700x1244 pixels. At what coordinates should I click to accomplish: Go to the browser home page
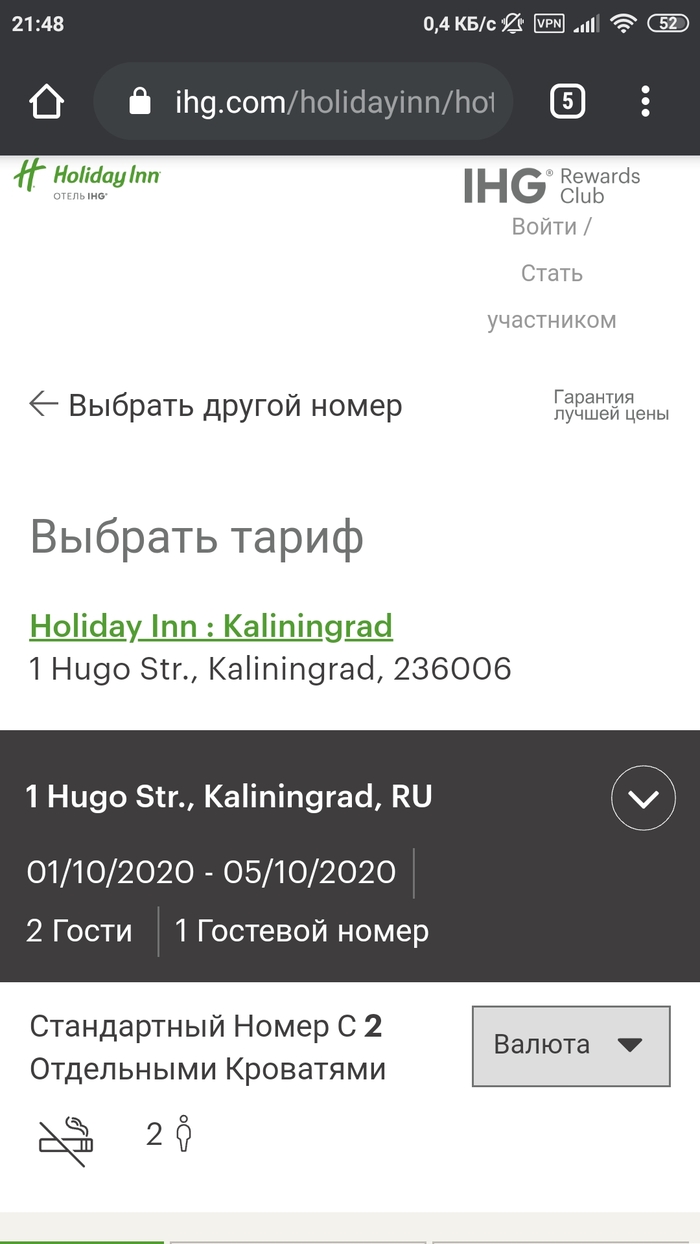click(x=48, y=101)
